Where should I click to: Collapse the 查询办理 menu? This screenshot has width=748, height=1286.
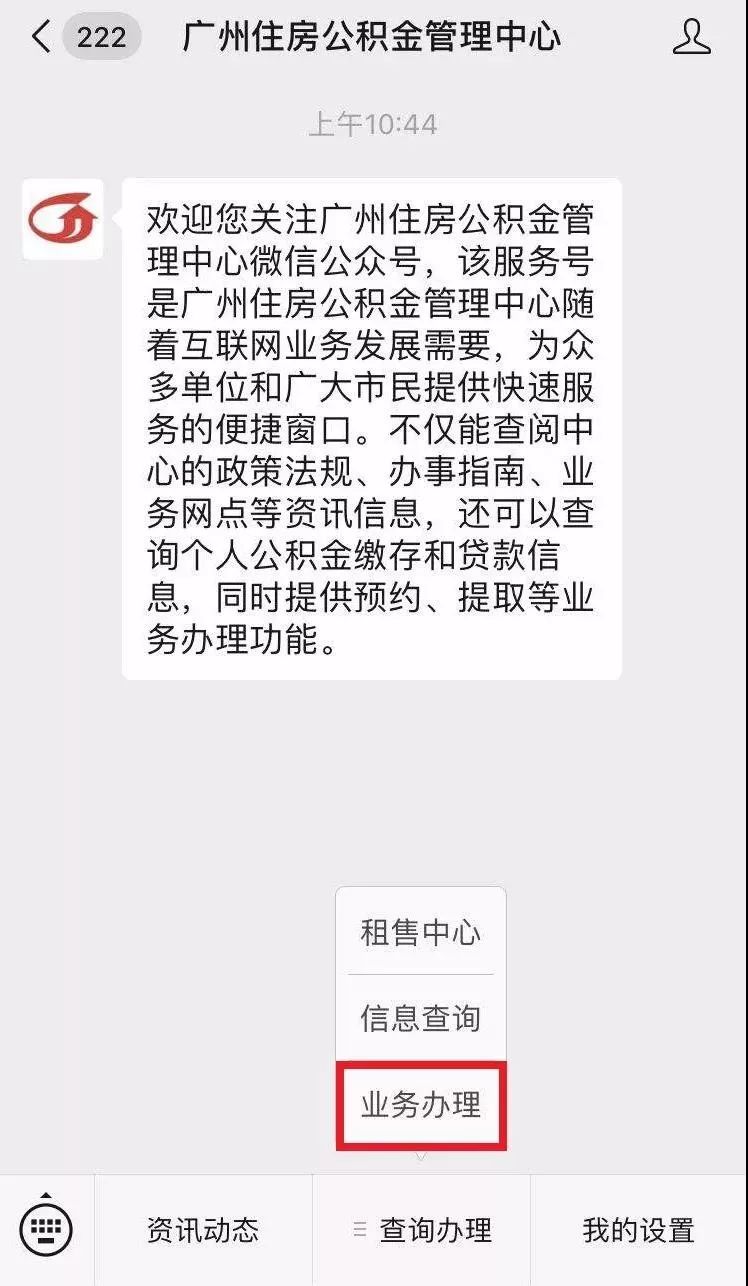[421, 1230]
